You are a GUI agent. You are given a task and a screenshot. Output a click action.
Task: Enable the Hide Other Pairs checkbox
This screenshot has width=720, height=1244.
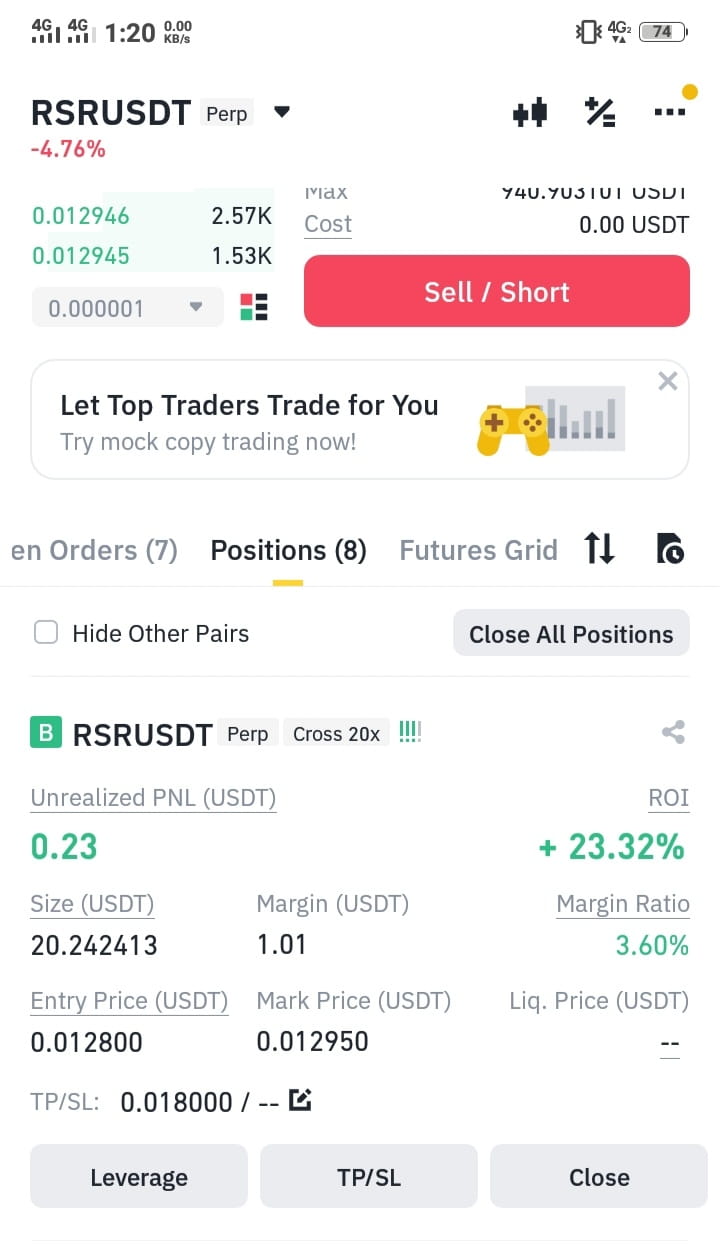point(45,633)
